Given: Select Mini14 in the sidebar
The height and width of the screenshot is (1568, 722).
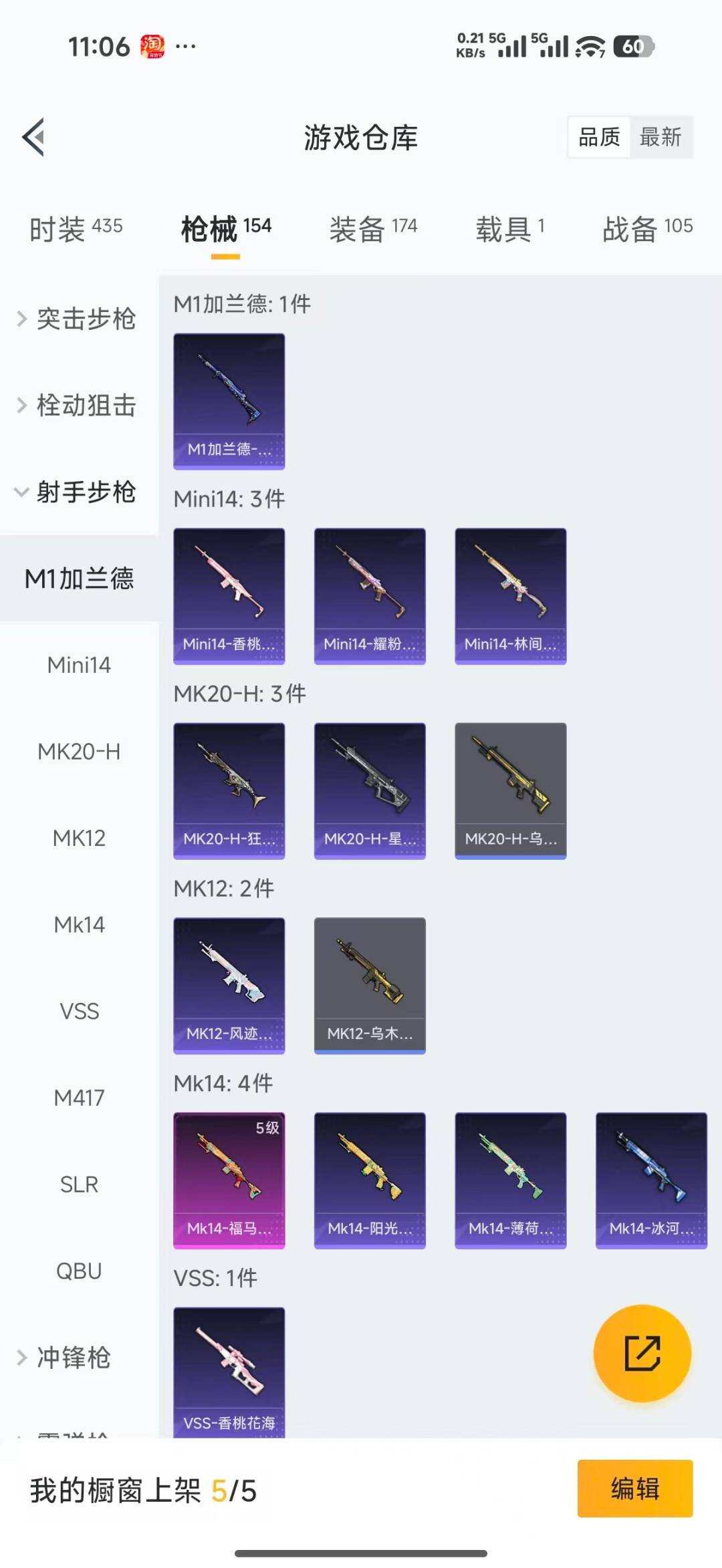Looking at the screenshot, I should [x=79, y=665].
